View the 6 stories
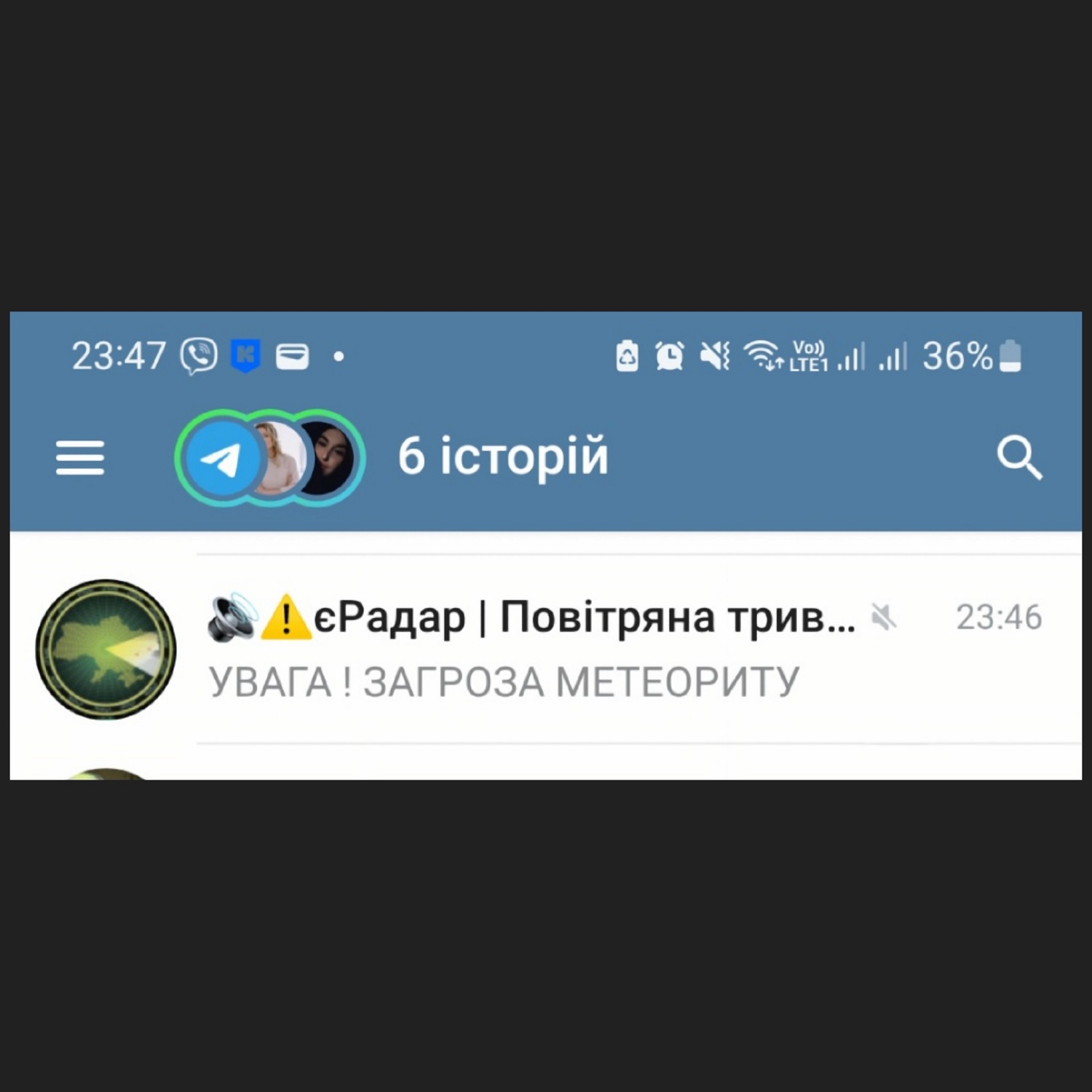The image size is (1092, 1092). (x=269, y=457)
